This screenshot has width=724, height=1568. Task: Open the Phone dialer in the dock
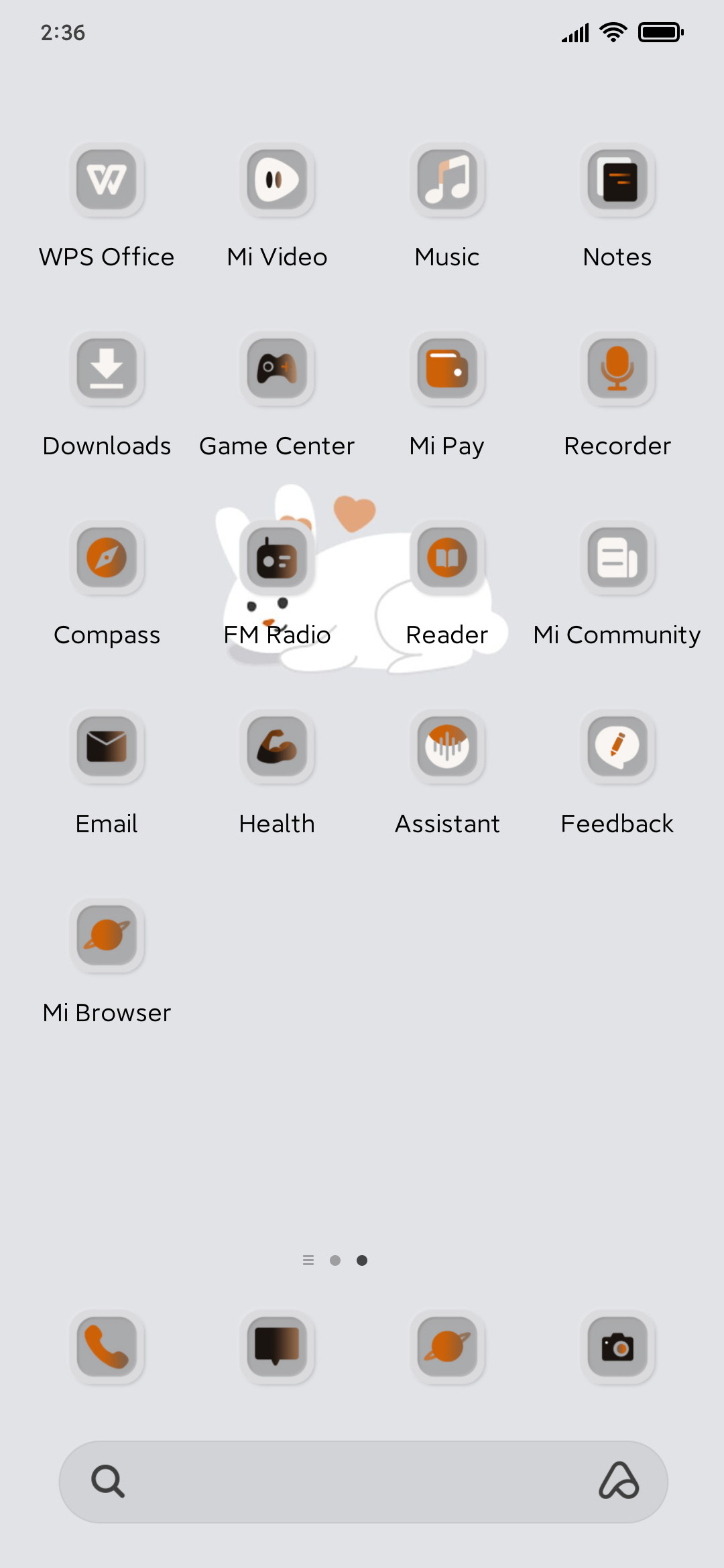coord(107,1347)
